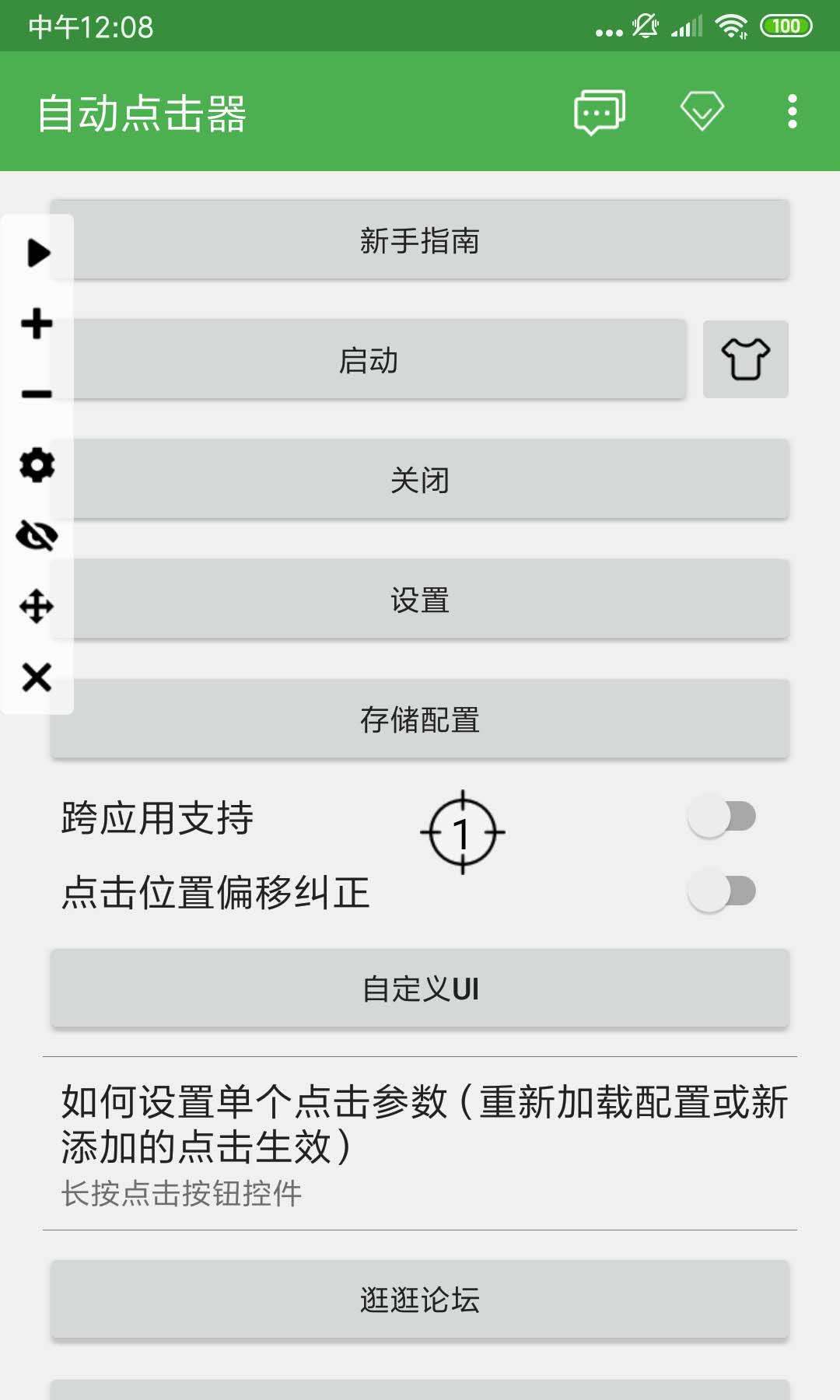Open the three-dot overflow menu

tap(792, 112)
